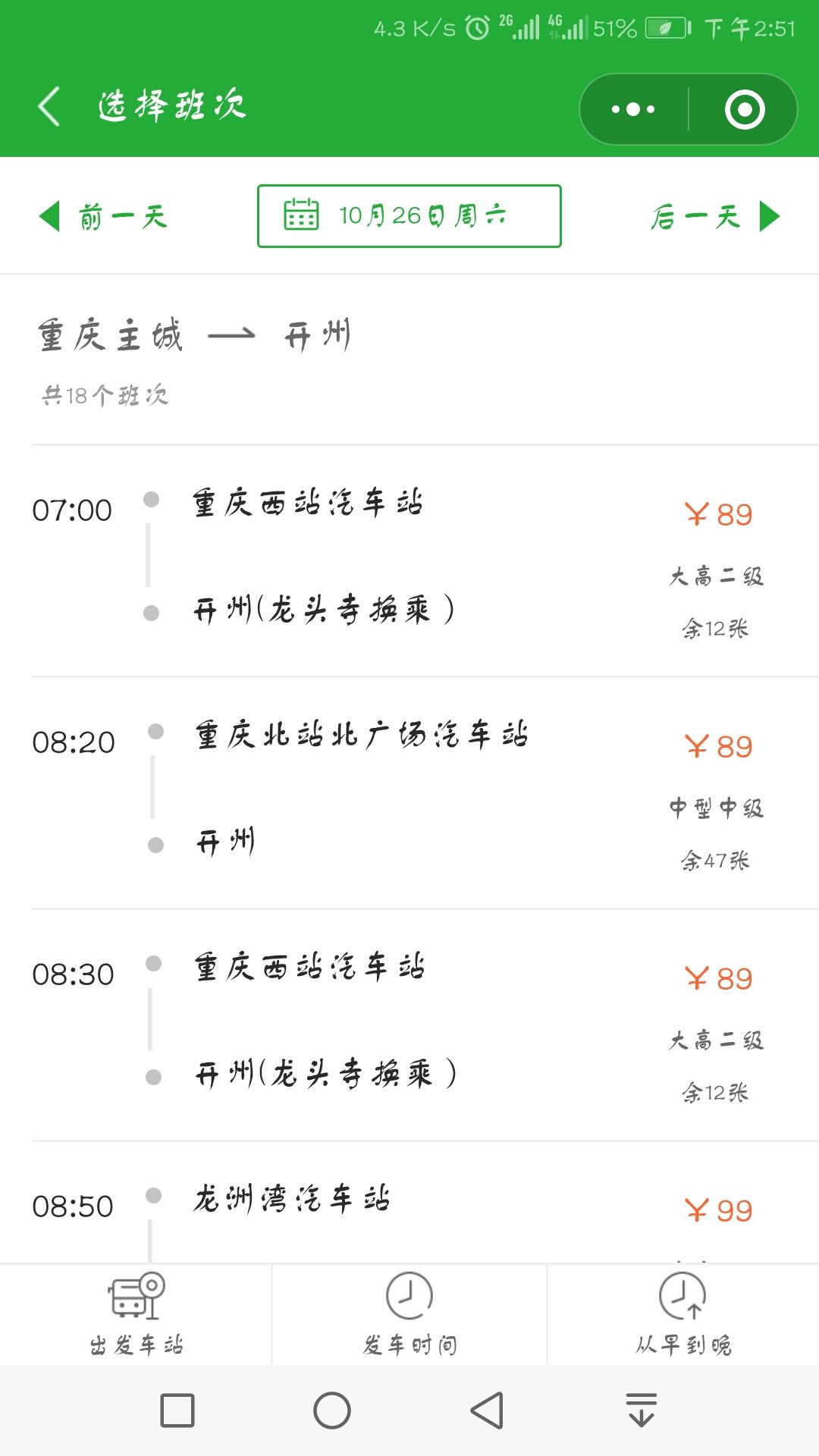
Task: Choose the 08:30 重庆西站汽车站 departure
Action: point(409,1025)
